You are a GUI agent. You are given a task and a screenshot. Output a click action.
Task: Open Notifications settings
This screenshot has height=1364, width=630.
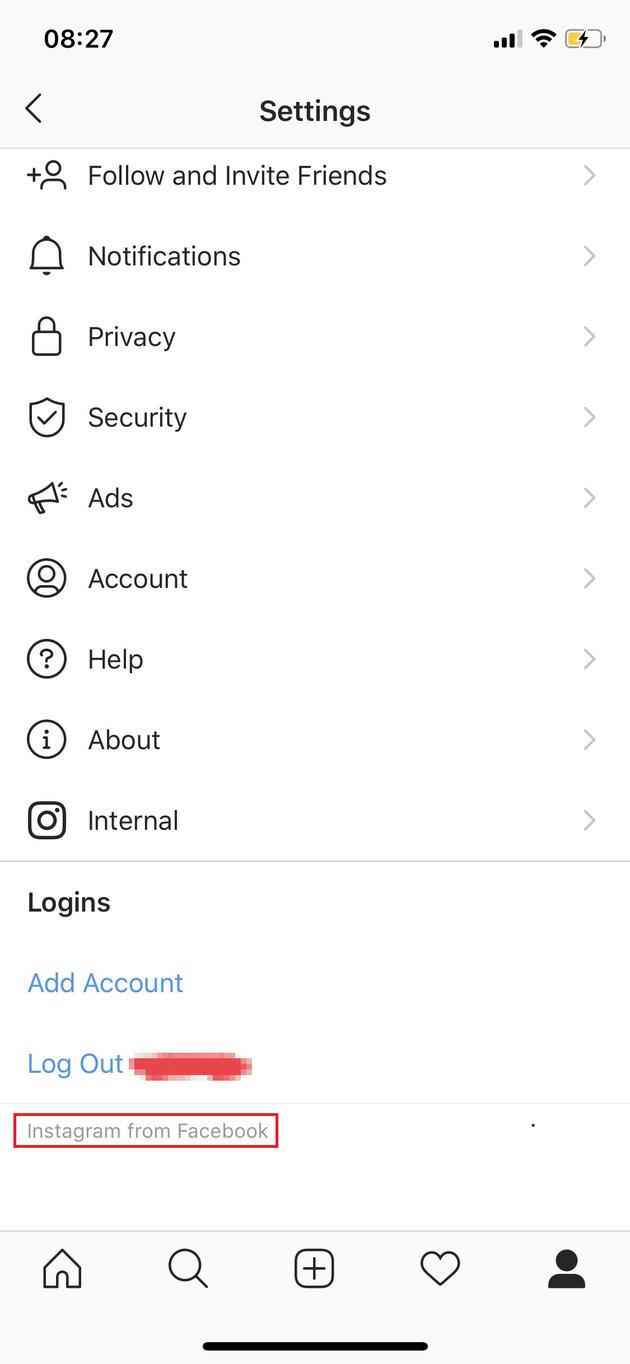(164, 257)
